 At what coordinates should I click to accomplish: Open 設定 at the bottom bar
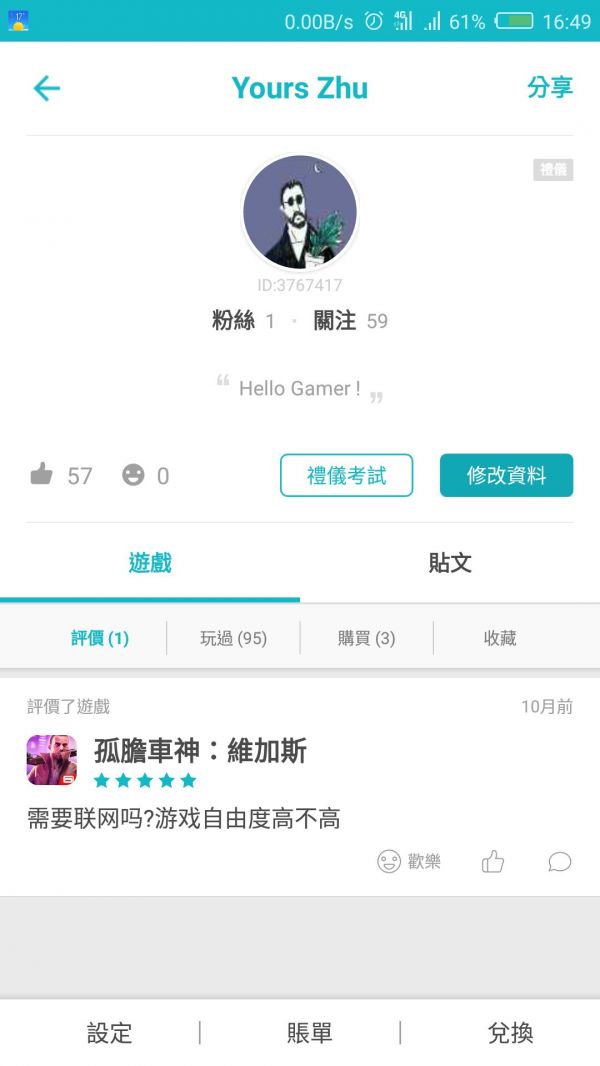pos(109,1033)
